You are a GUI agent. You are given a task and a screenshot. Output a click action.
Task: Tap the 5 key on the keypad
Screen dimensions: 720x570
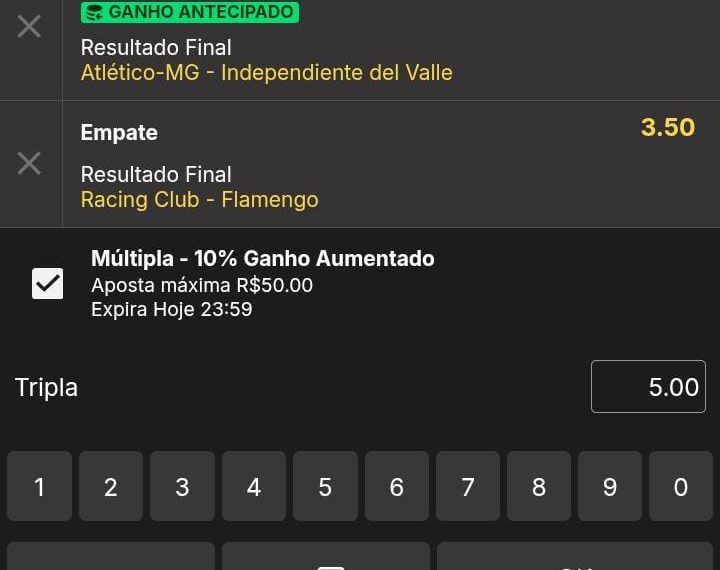325,486
